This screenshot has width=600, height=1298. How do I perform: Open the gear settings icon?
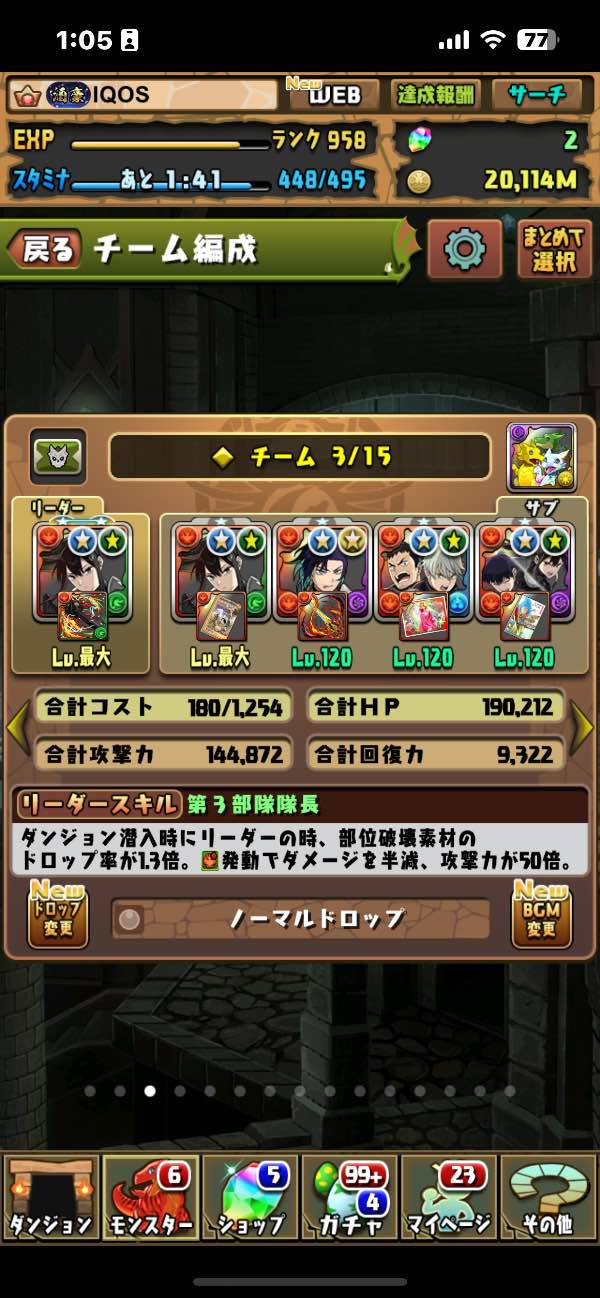[x=464, y=248]
